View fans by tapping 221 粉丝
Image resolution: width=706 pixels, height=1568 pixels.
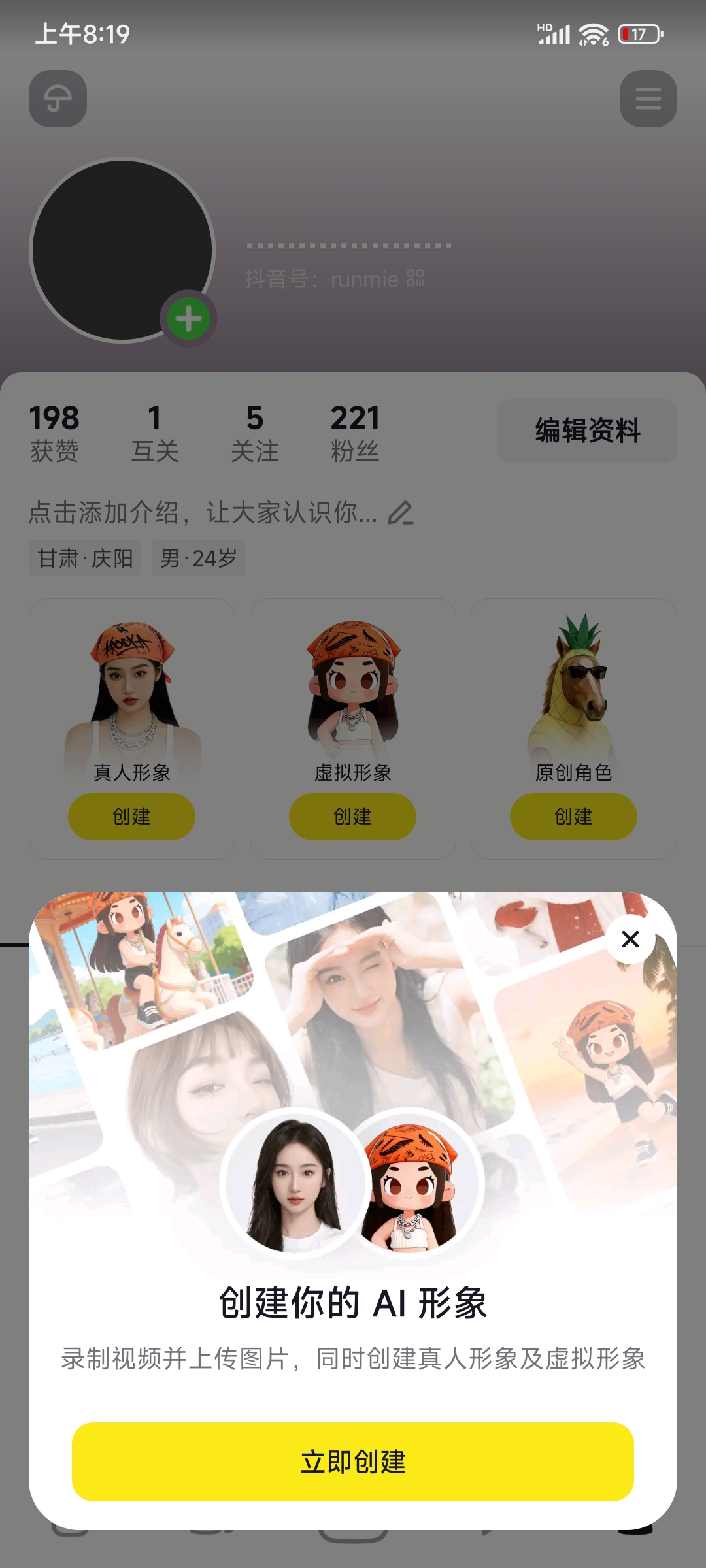tap(355, 431)
